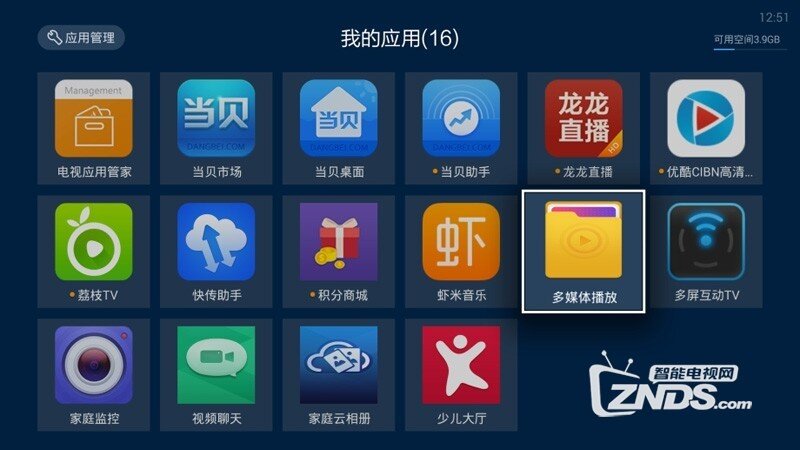Open 龙龙直播 app
Screen dimensions: 800x450
pyautogui.click(x=584, y=127)
